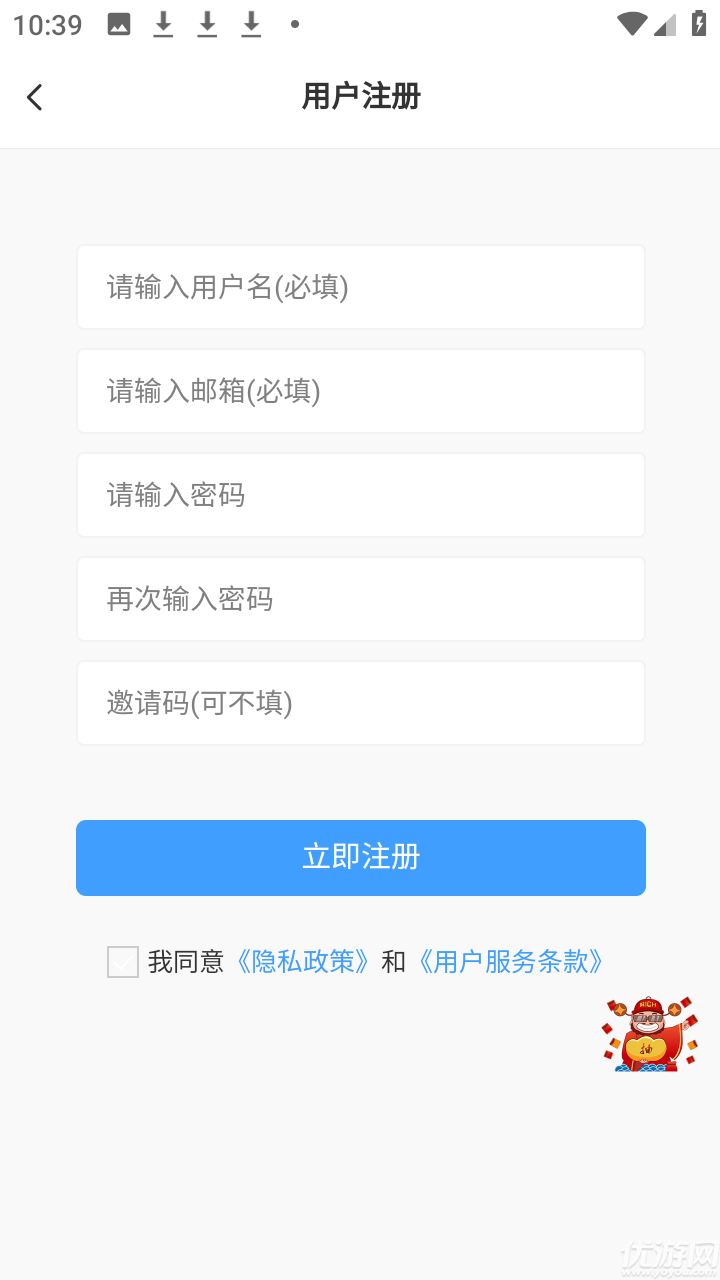Tap the image notification icon in status bar
Viewport: 720px width, 1280px height.
(x=118, y=23)
